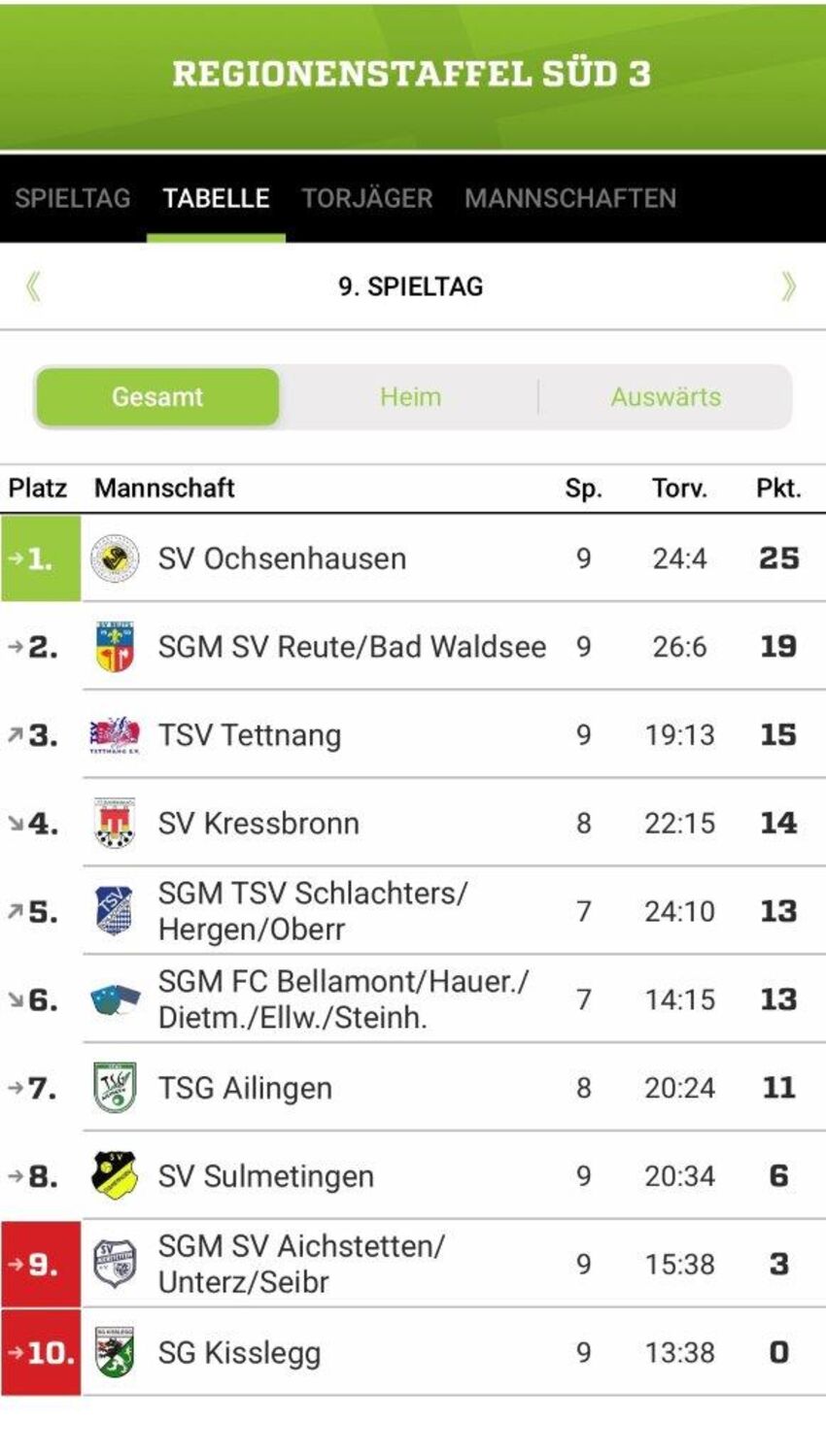View TSV Tettnang team details
Viewport: 826px width, 1456px height.
point(250,735)
